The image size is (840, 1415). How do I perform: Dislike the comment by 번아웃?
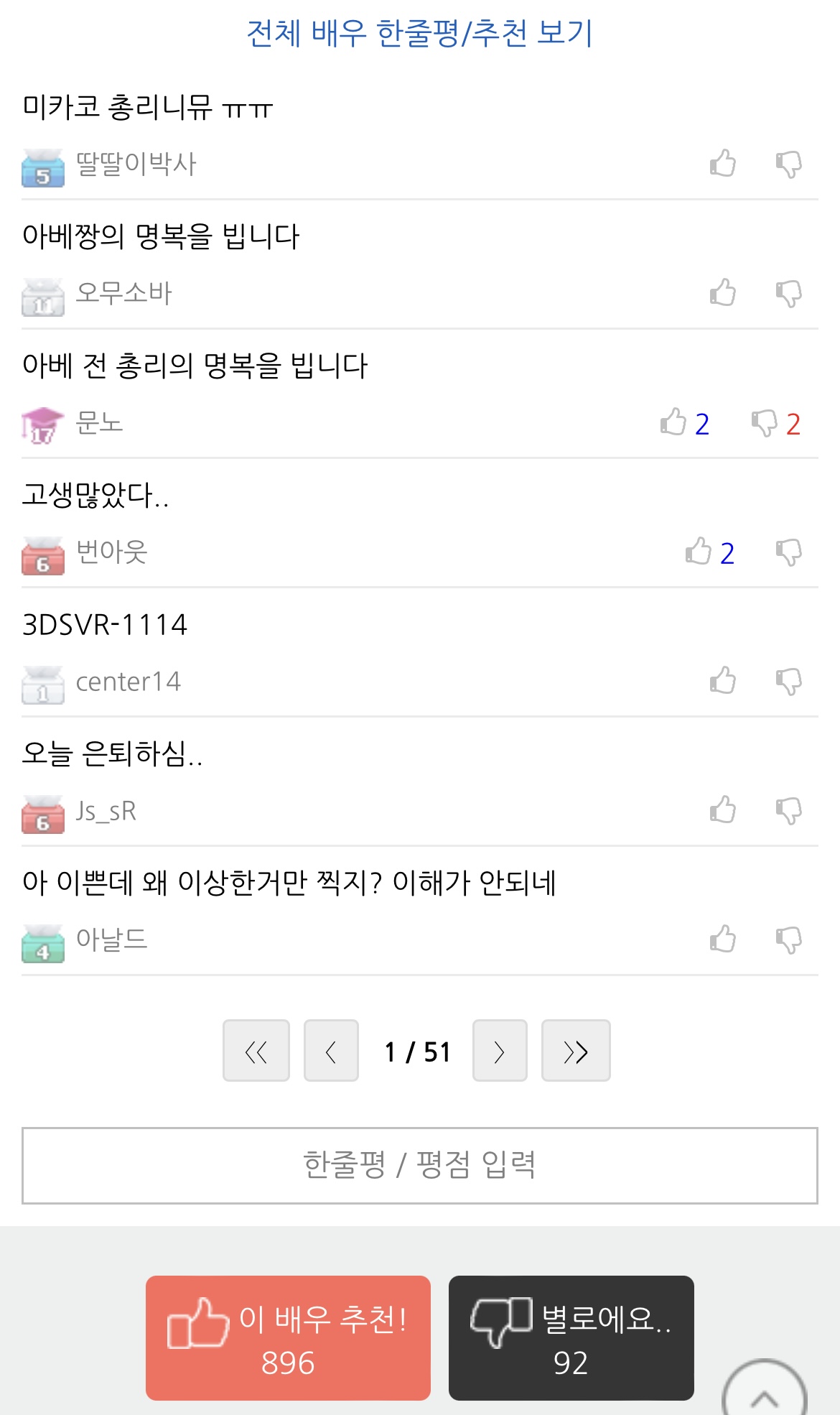coord(788,552)
